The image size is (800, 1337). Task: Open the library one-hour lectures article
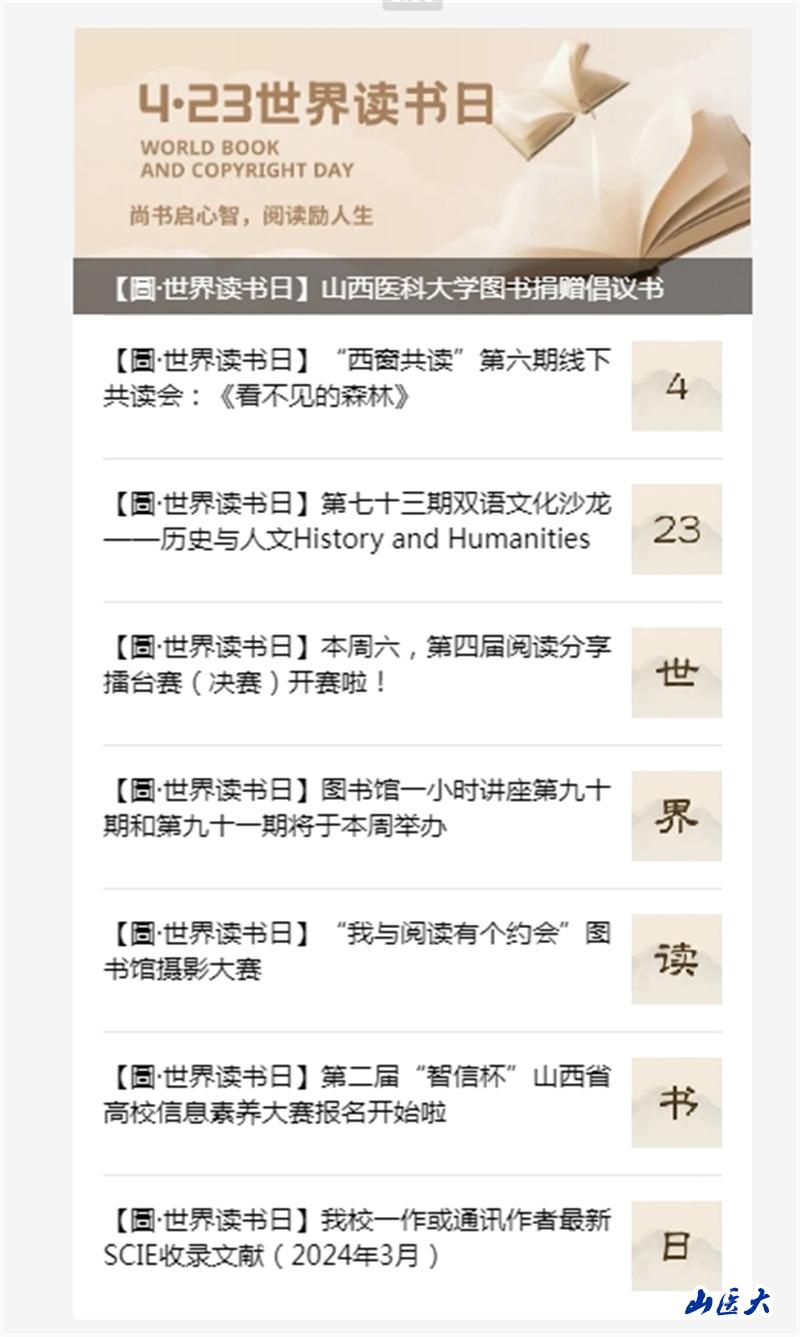357,807
